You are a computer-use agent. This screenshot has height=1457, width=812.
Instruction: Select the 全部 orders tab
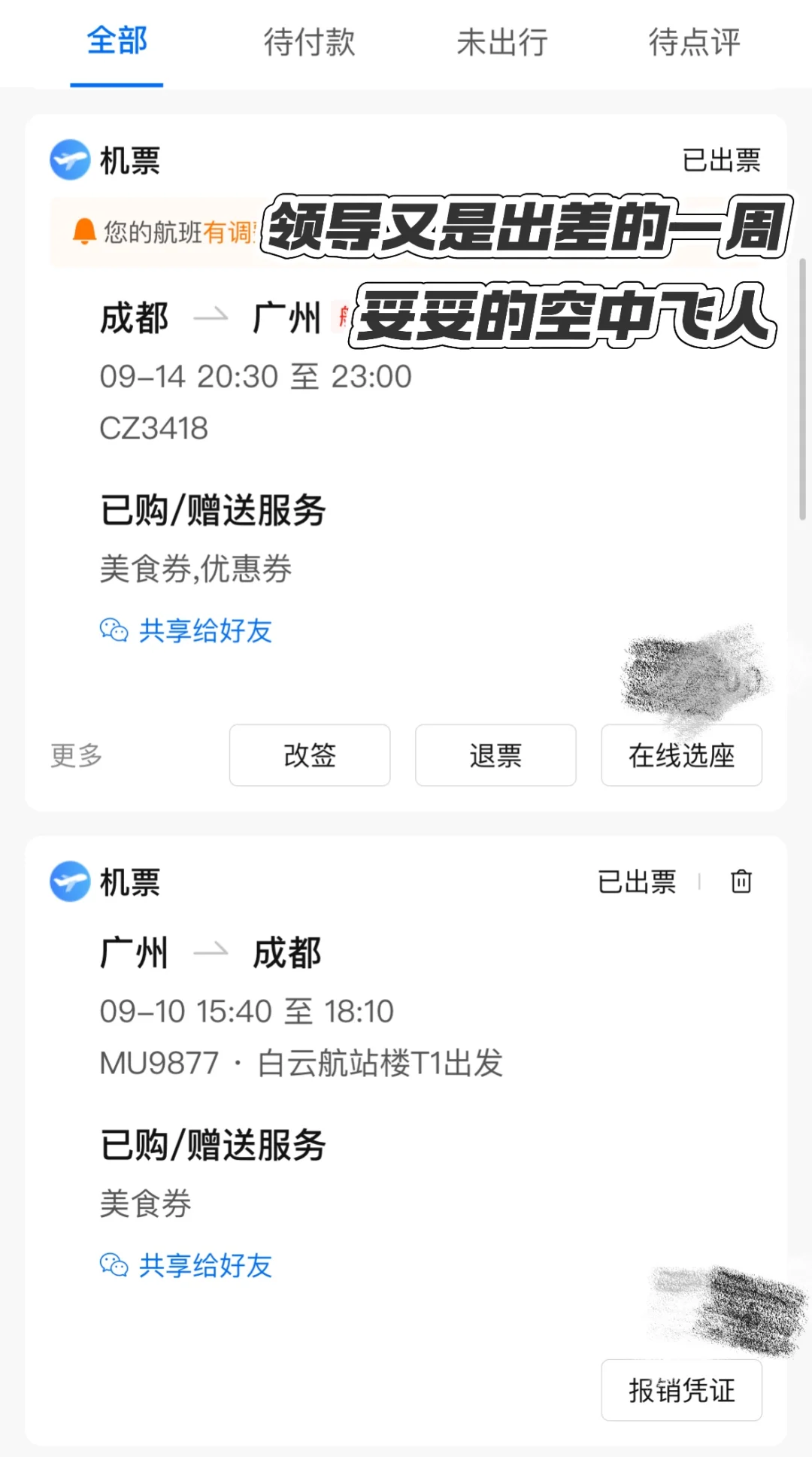point(117,42)
